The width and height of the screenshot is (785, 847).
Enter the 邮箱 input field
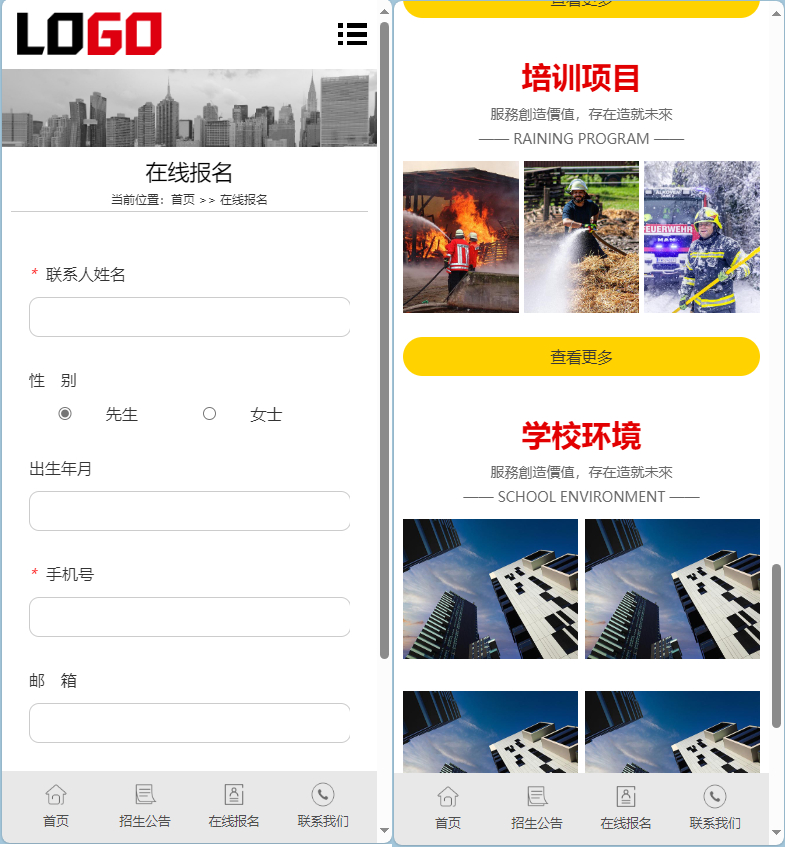coord(190,723)
